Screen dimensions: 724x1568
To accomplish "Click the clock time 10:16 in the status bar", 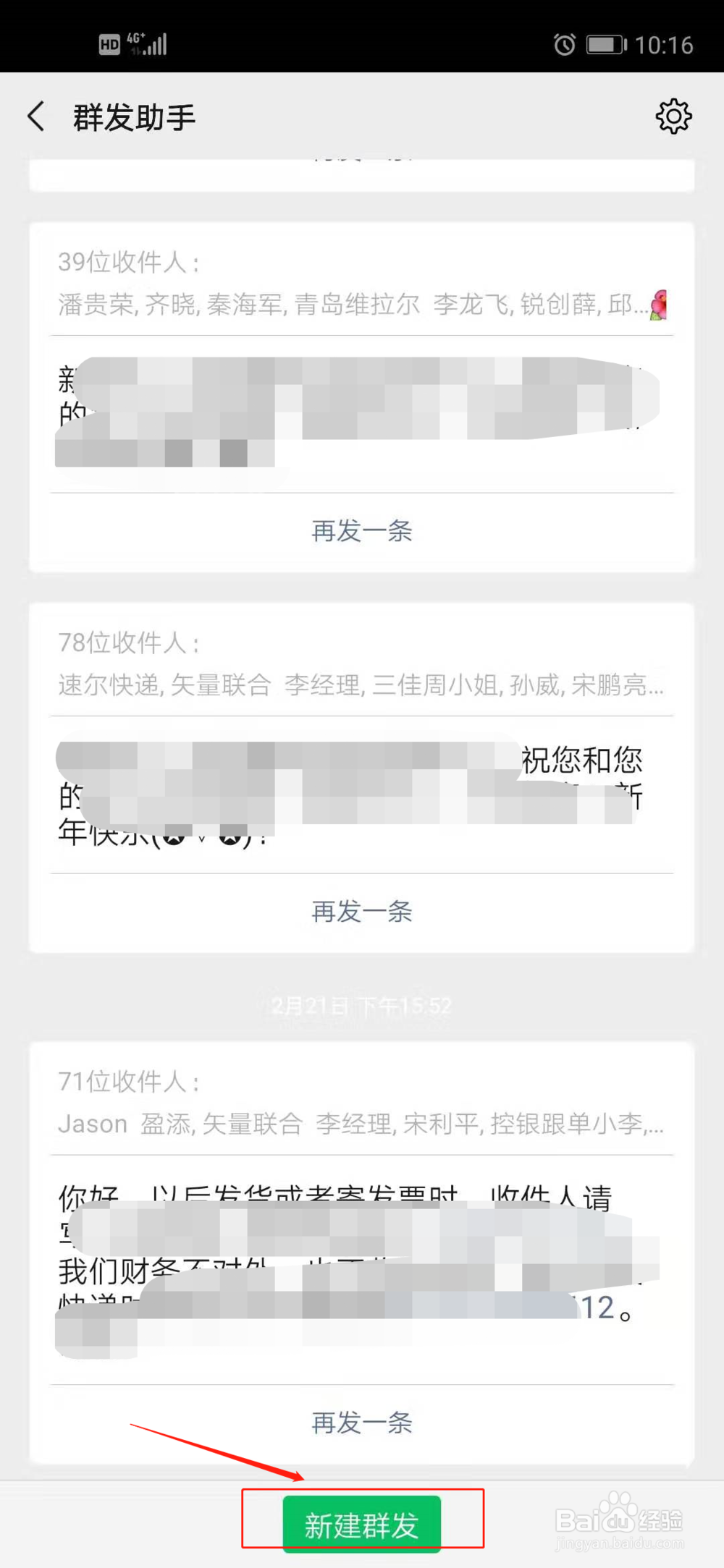I will click(667, 46).
